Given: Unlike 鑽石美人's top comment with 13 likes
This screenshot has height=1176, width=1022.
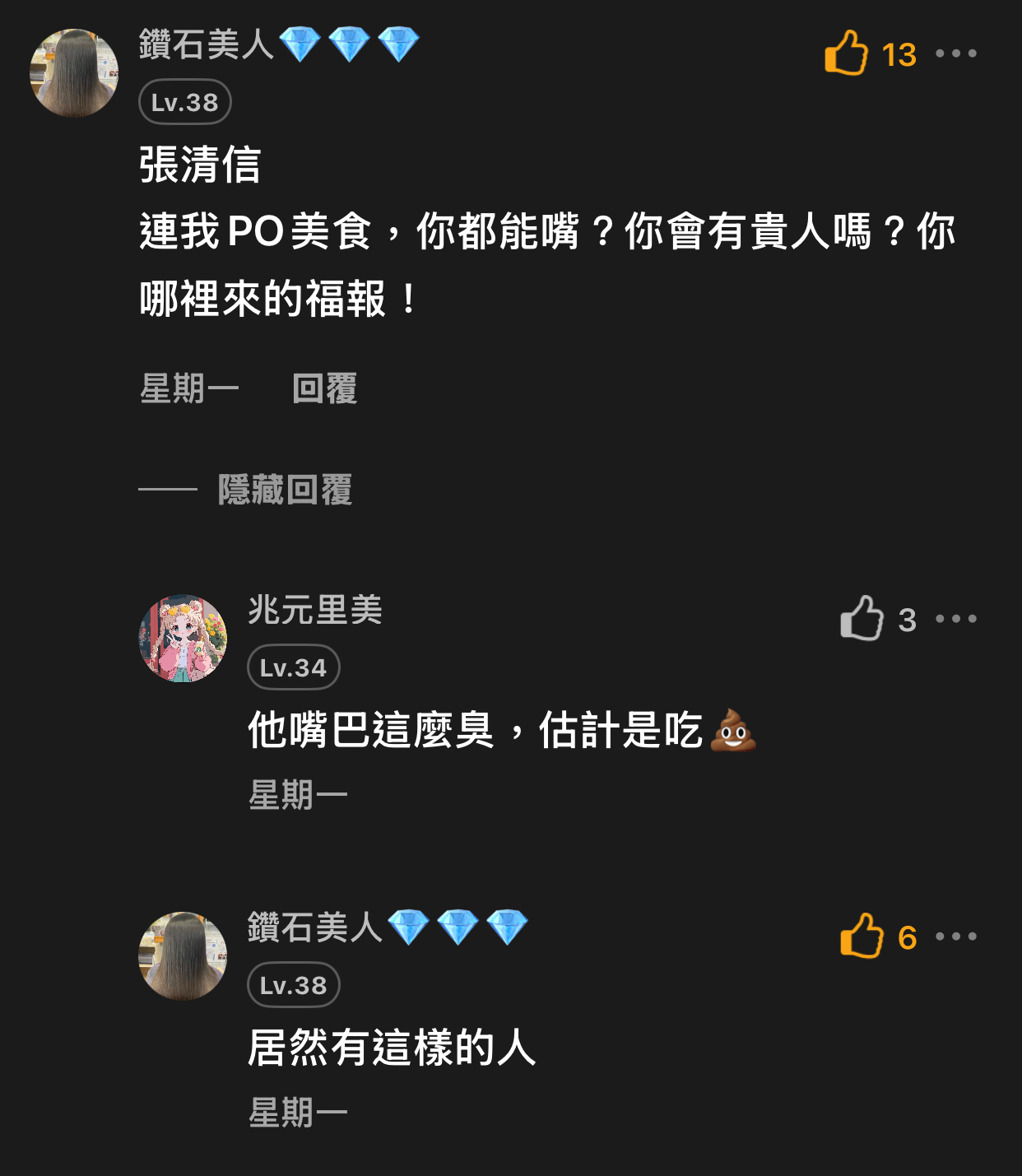Looking at the screenshot, I should click(846, 53).
